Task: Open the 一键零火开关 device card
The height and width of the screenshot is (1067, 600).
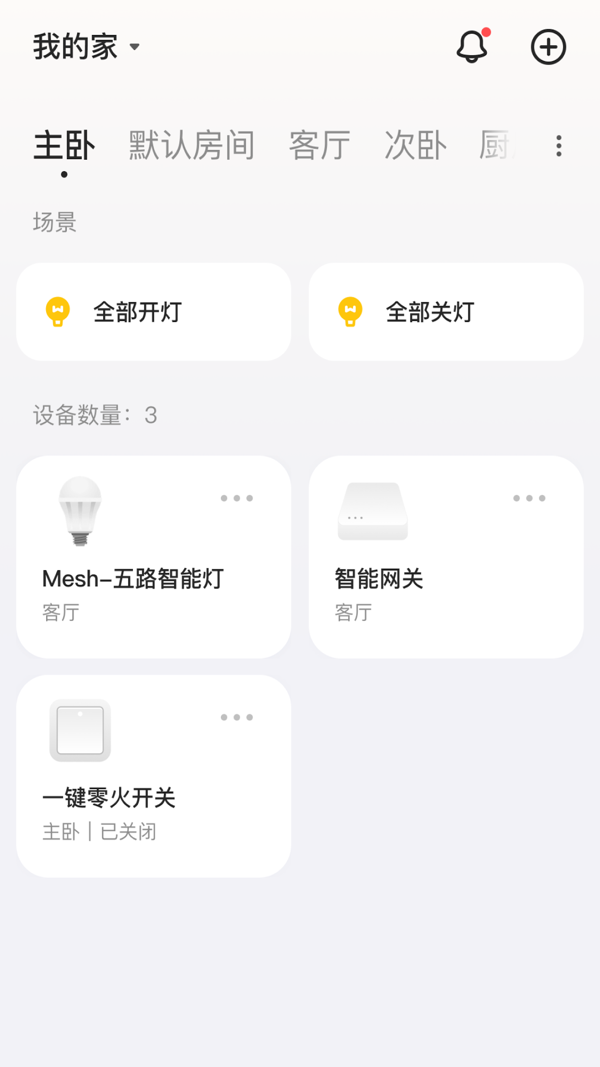Action: (154, 776)
